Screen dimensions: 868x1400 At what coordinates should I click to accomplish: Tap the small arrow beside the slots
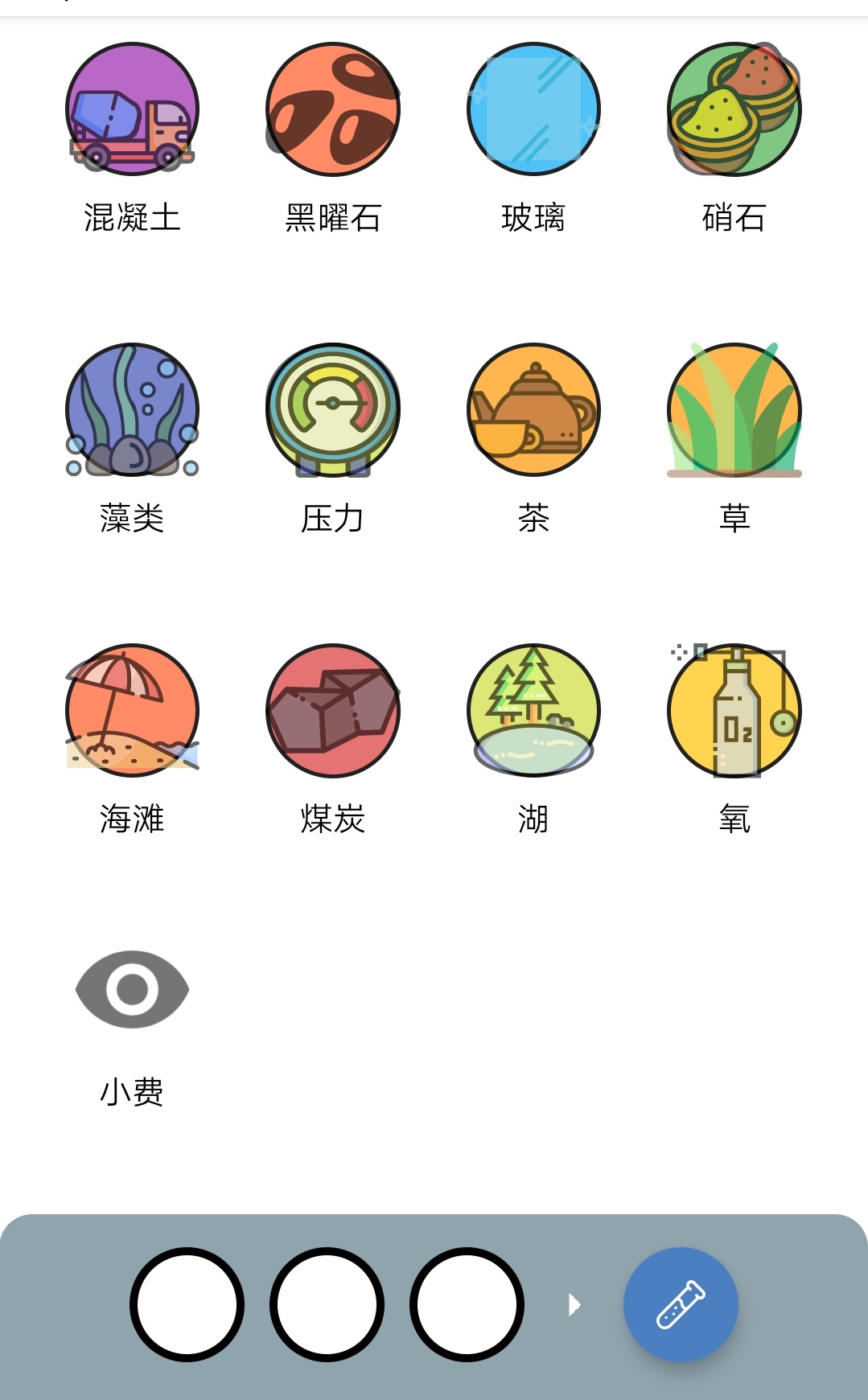[574, 1304]
